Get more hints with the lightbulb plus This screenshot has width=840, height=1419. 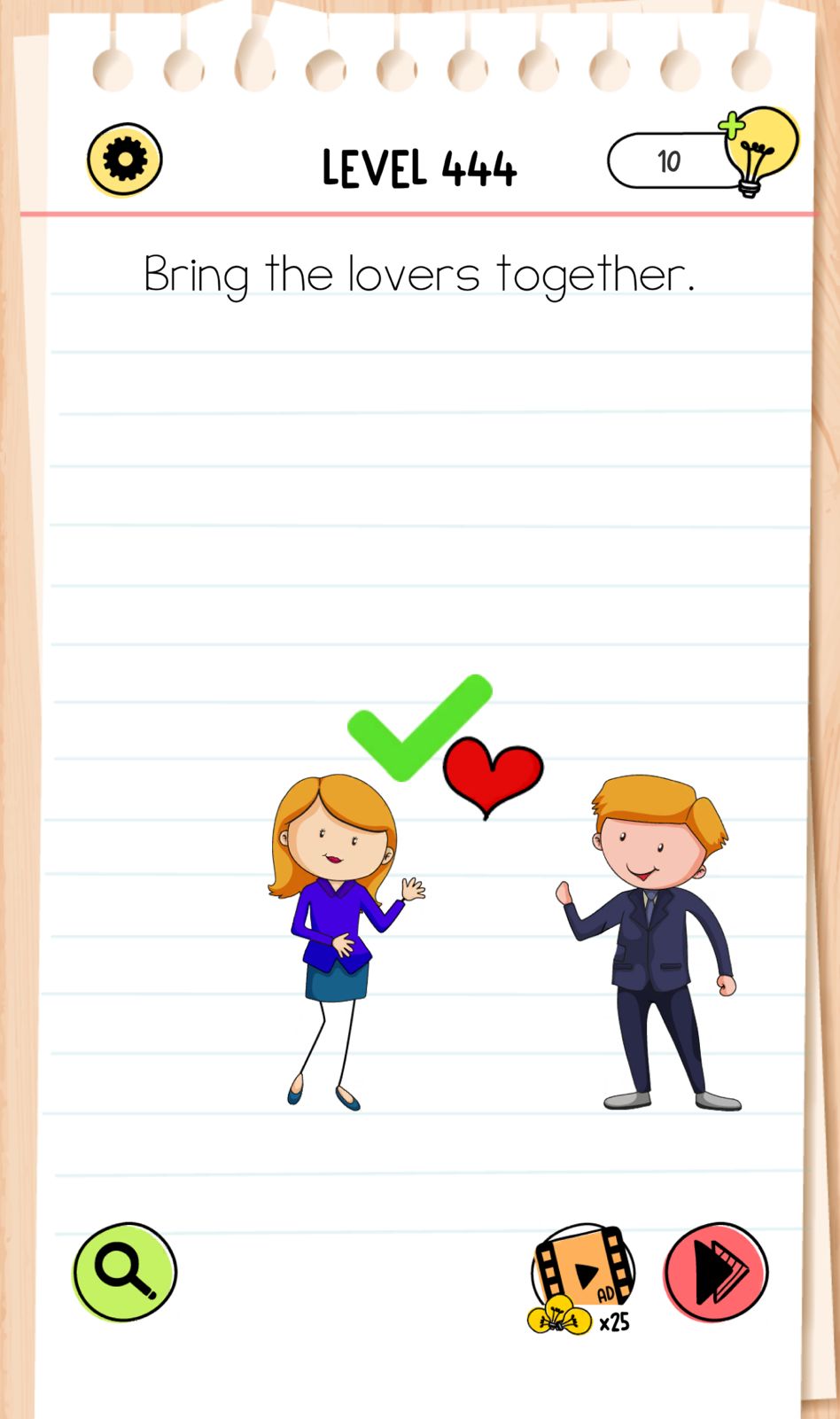[758, 149]
